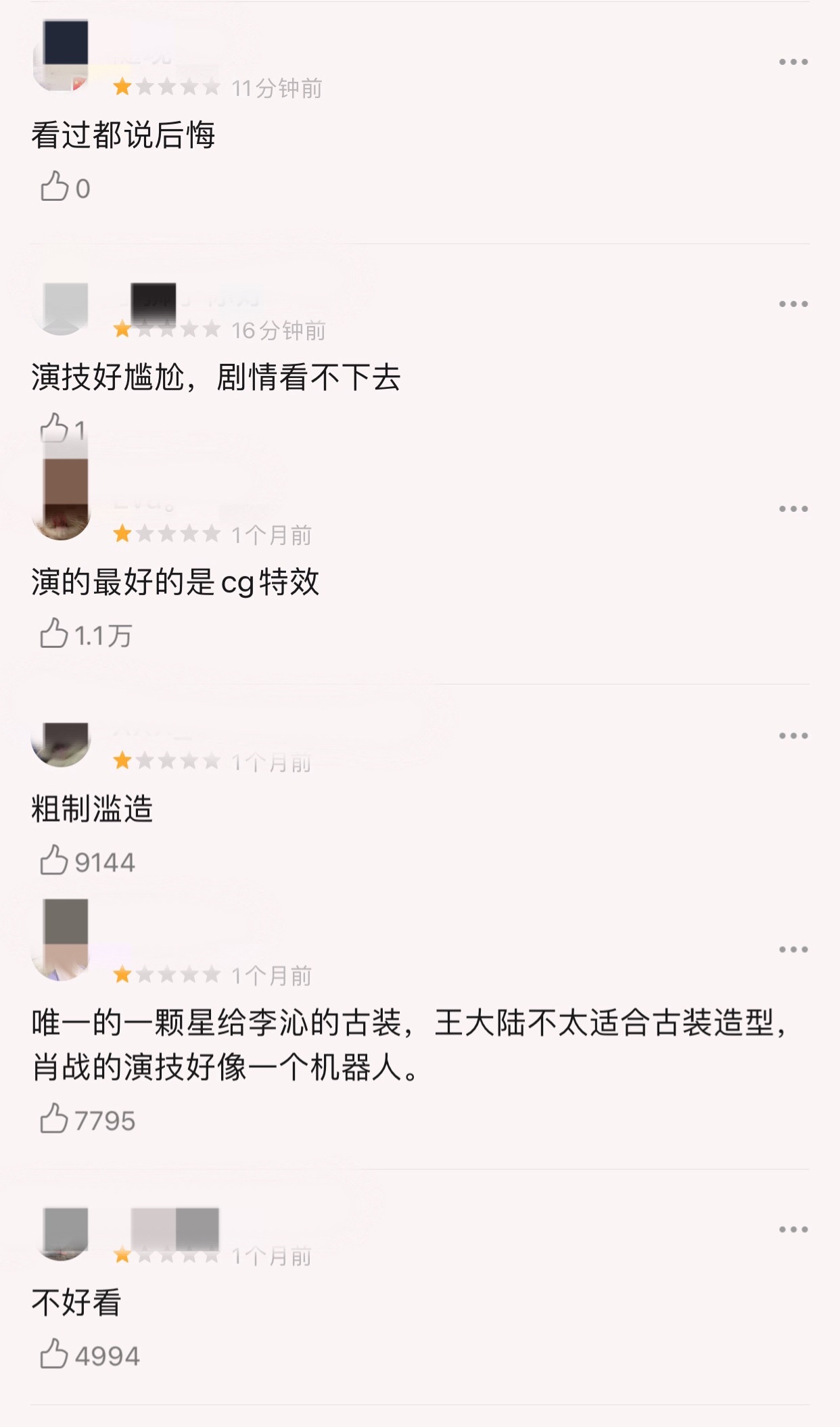Open more options for 粗制滥造 comment
The image size is (840, 1427).
tap(793, 736)
